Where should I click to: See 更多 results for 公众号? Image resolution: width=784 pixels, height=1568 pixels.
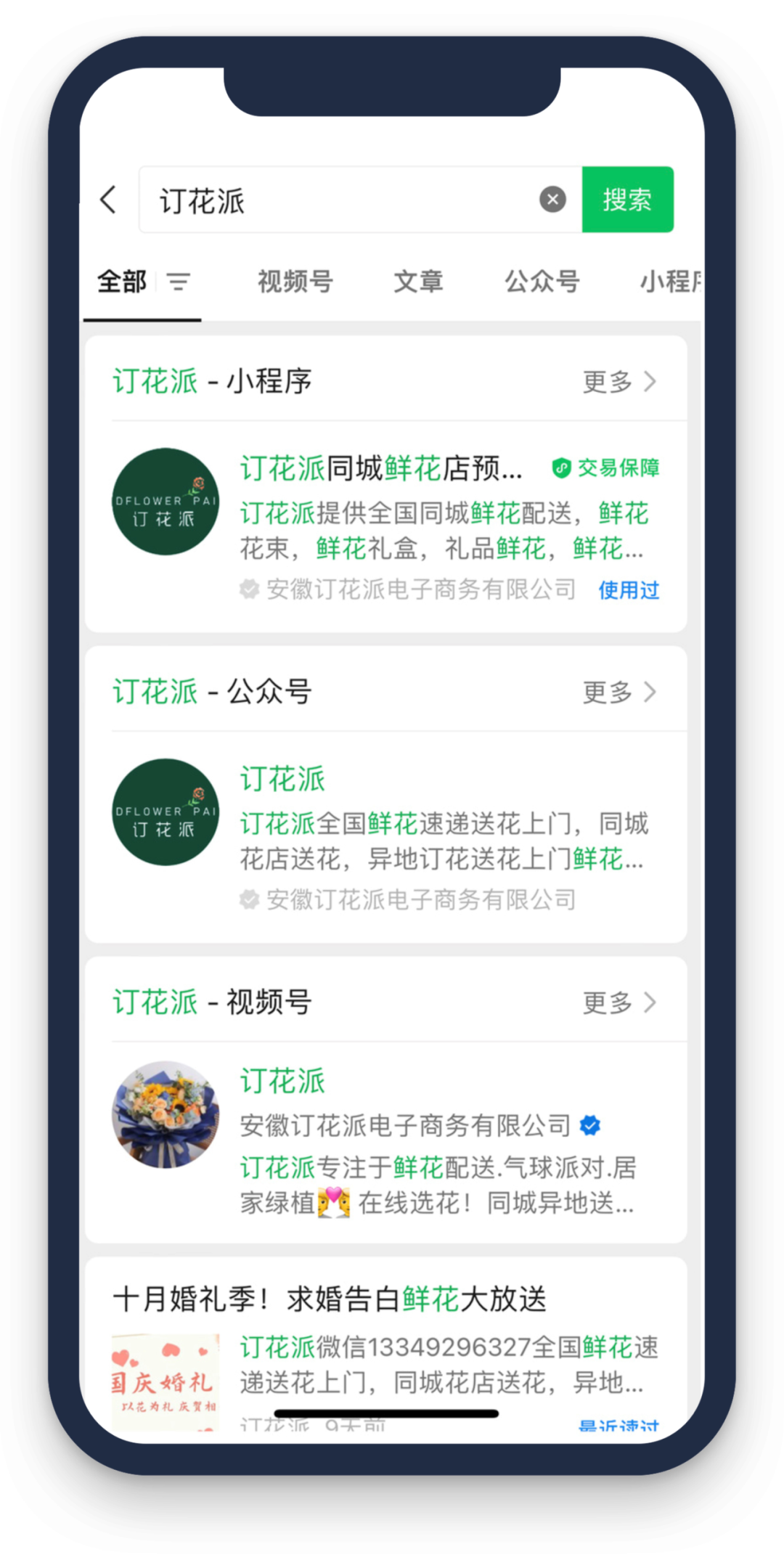click(619, 693)
